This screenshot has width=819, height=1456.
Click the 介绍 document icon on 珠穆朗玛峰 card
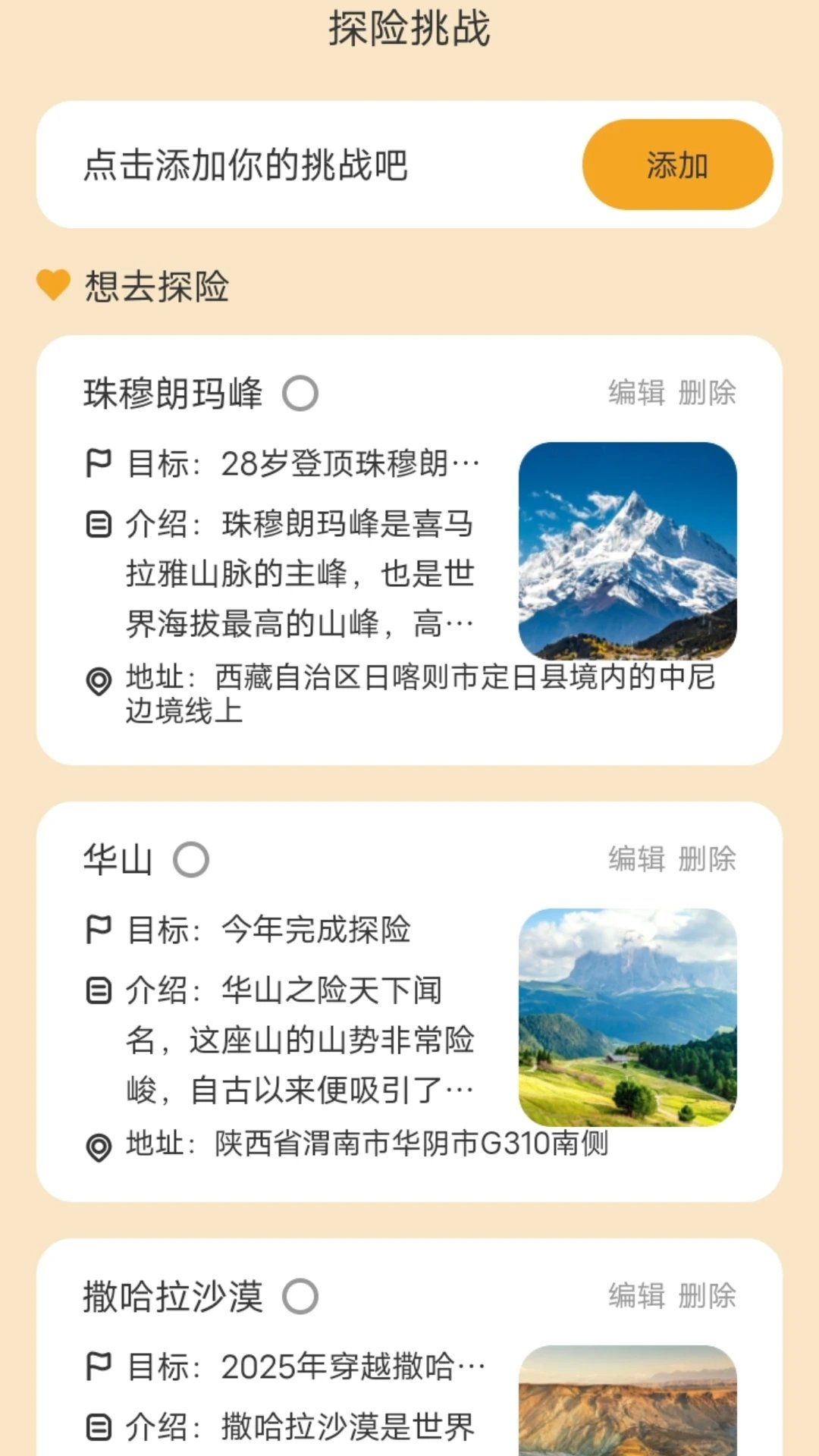[x=99, y=526]
